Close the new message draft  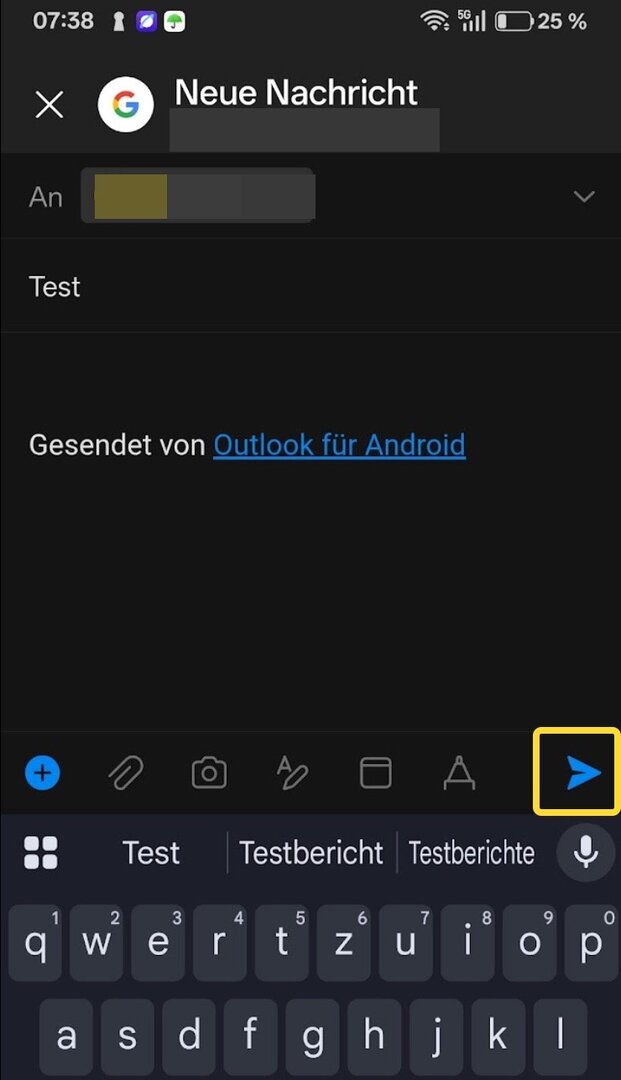pos(49,104)
